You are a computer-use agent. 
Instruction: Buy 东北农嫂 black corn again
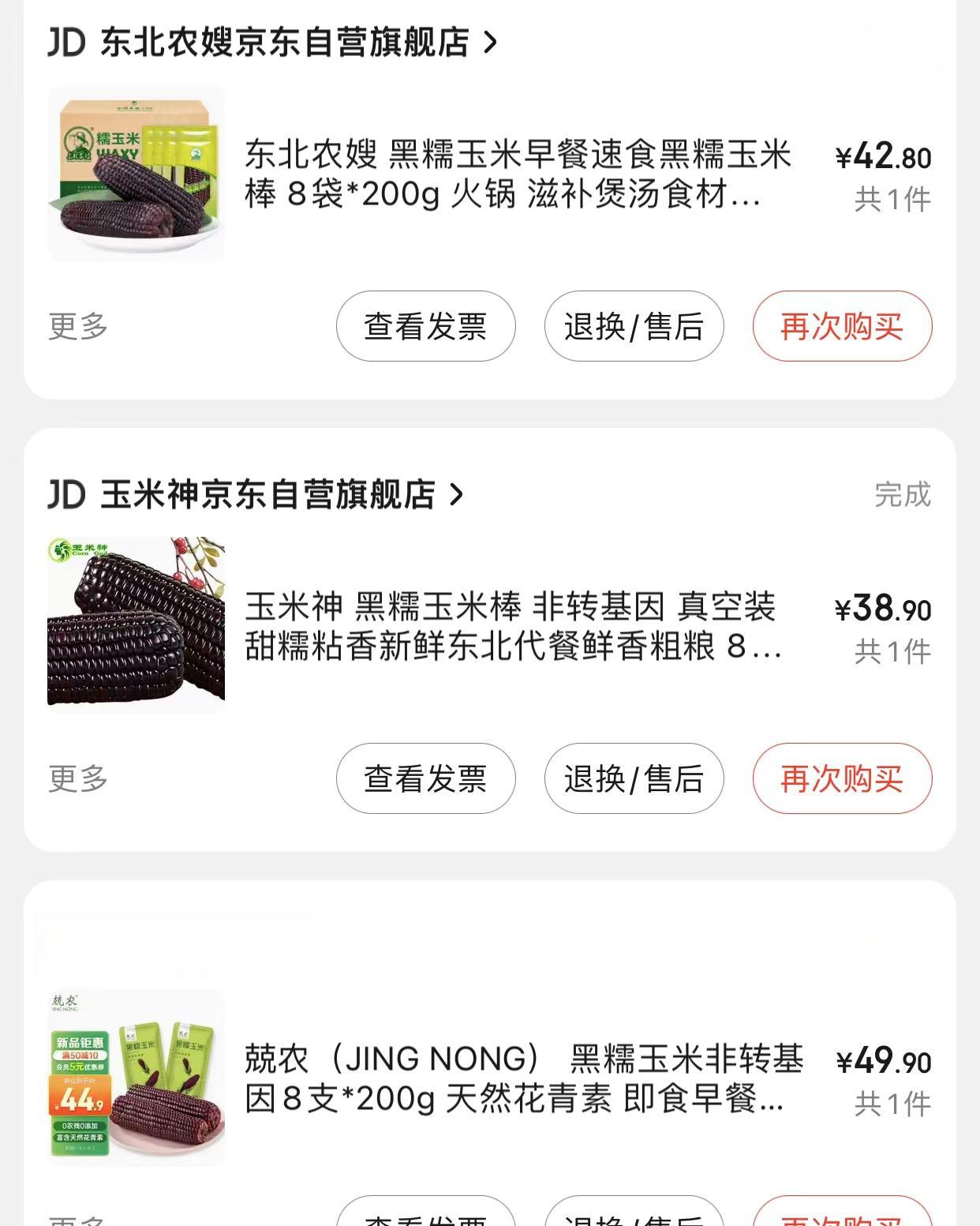click(x=842, y=326)
